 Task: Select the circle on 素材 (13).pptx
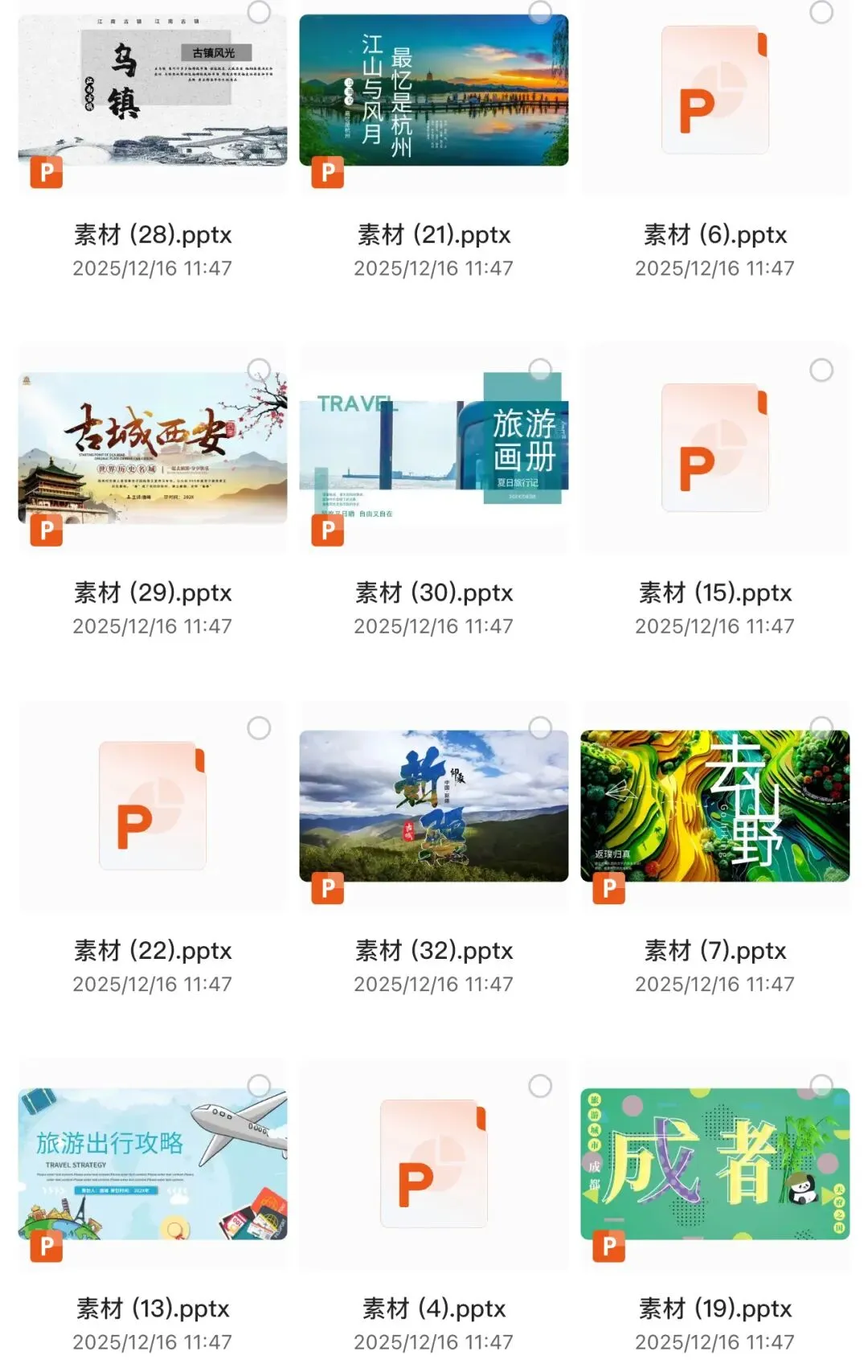tap(259, 1086)
